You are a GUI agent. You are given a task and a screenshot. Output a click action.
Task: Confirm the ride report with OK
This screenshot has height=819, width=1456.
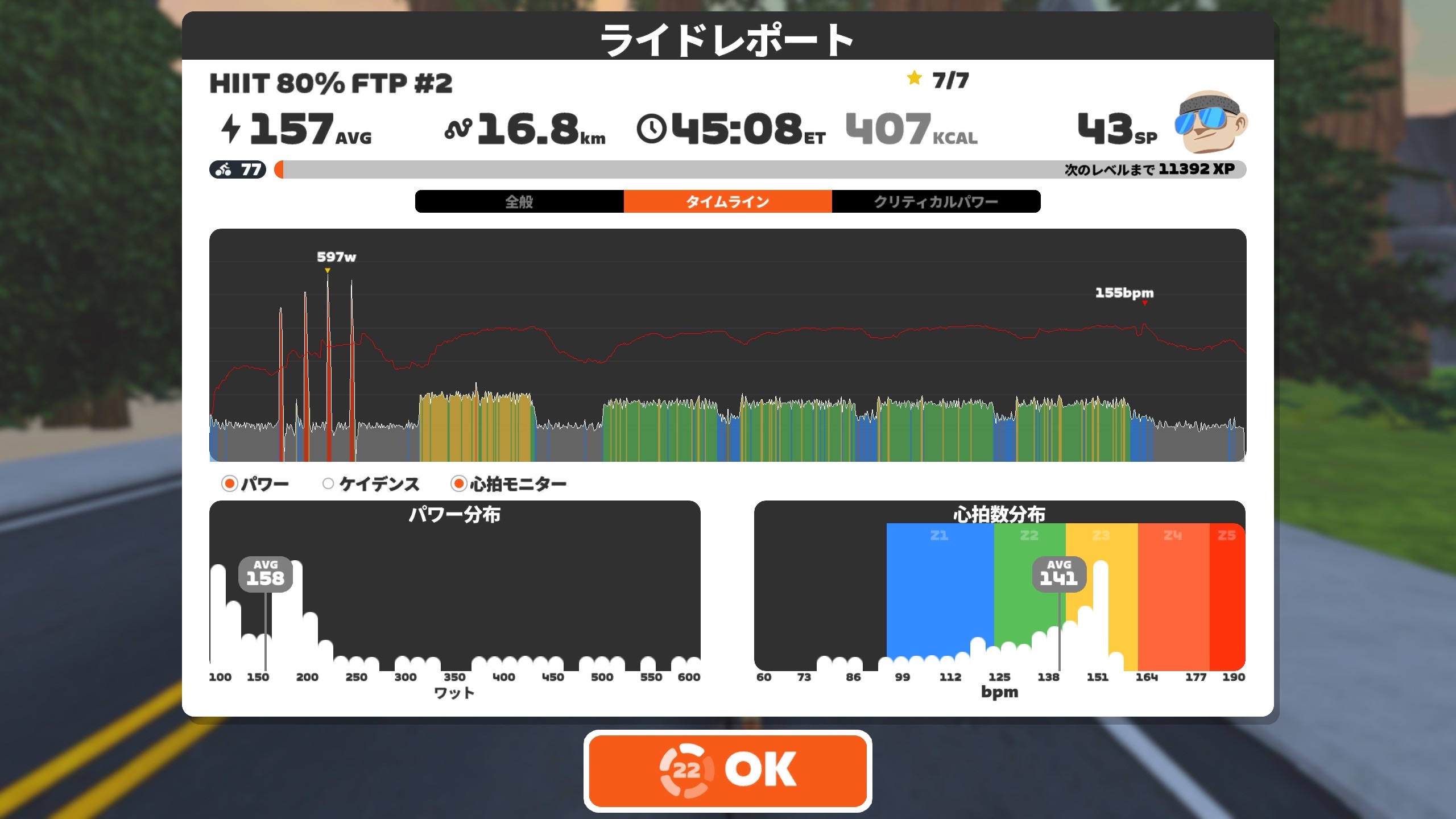click(727, 771)
